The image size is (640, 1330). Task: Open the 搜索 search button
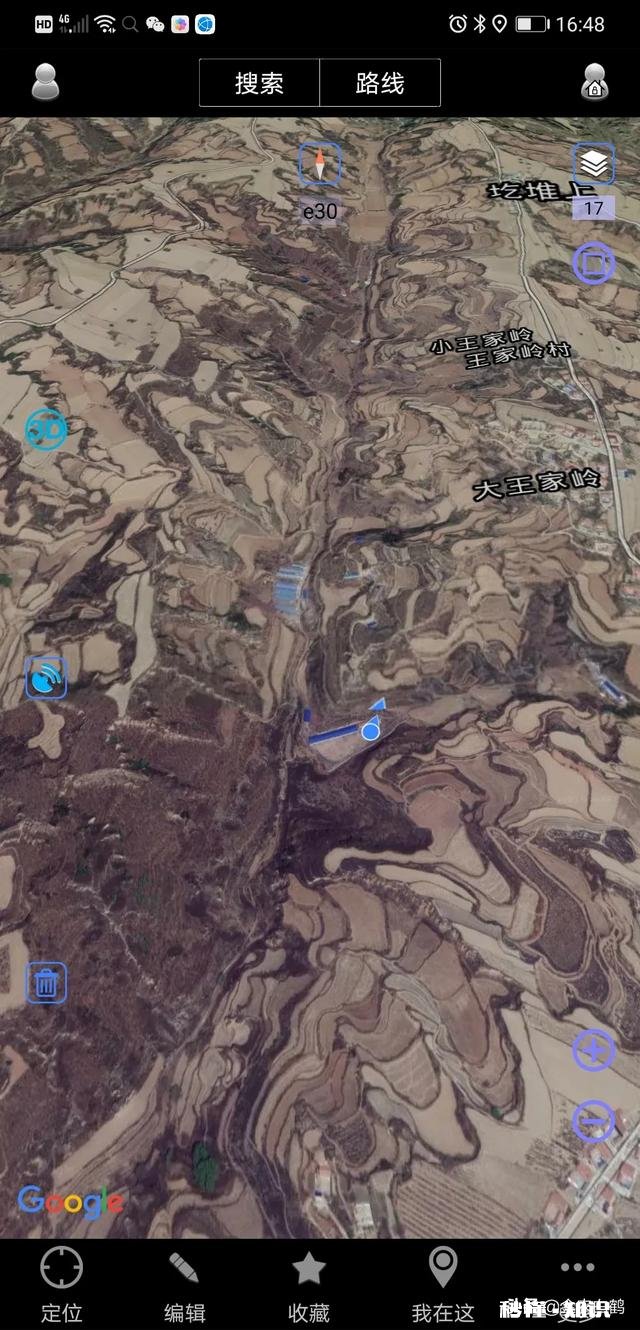pos(260,83)
